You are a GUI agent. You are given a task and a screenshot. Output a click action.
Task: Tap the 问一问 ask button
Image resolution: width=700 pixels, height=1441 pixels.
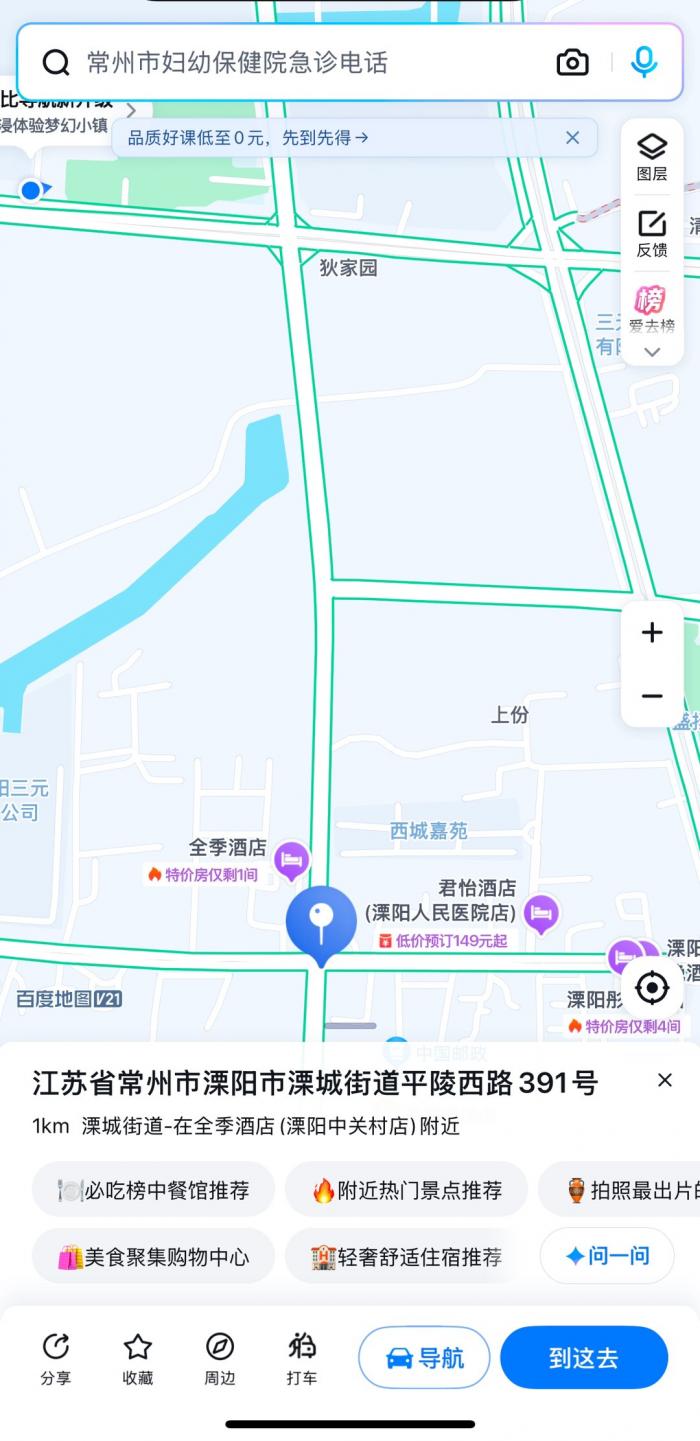coord(607,1256)
